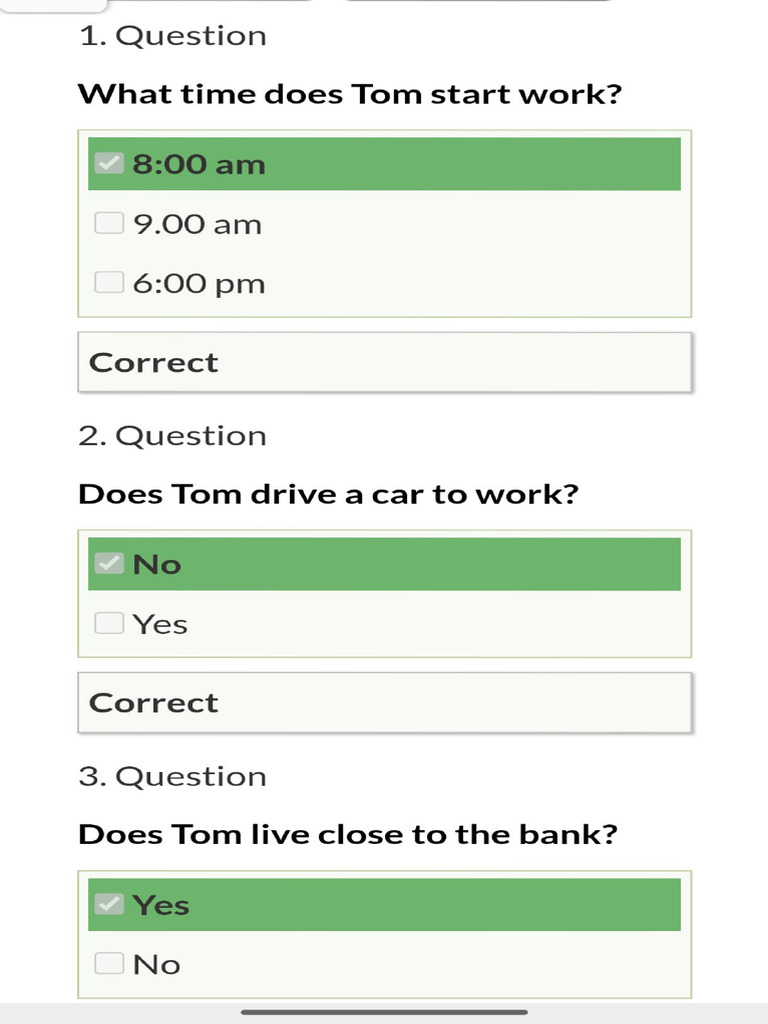Select the 8:00 am answer checkbox
The height and width of the screenshot is (1024, 768).
point(109,164)
